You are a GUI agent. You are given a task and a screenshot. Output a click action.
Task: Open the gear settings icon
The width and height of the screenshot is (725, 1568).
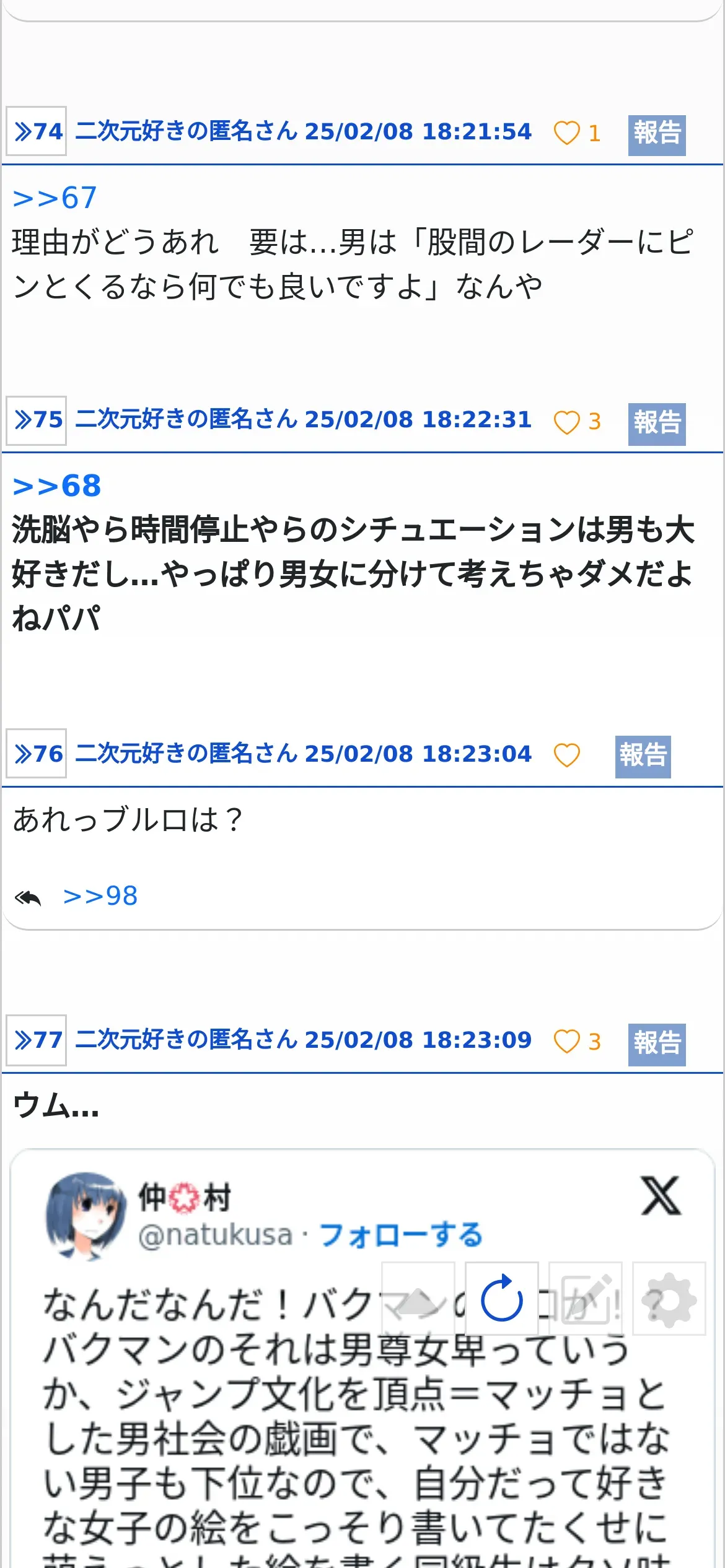click(669, 1298)
